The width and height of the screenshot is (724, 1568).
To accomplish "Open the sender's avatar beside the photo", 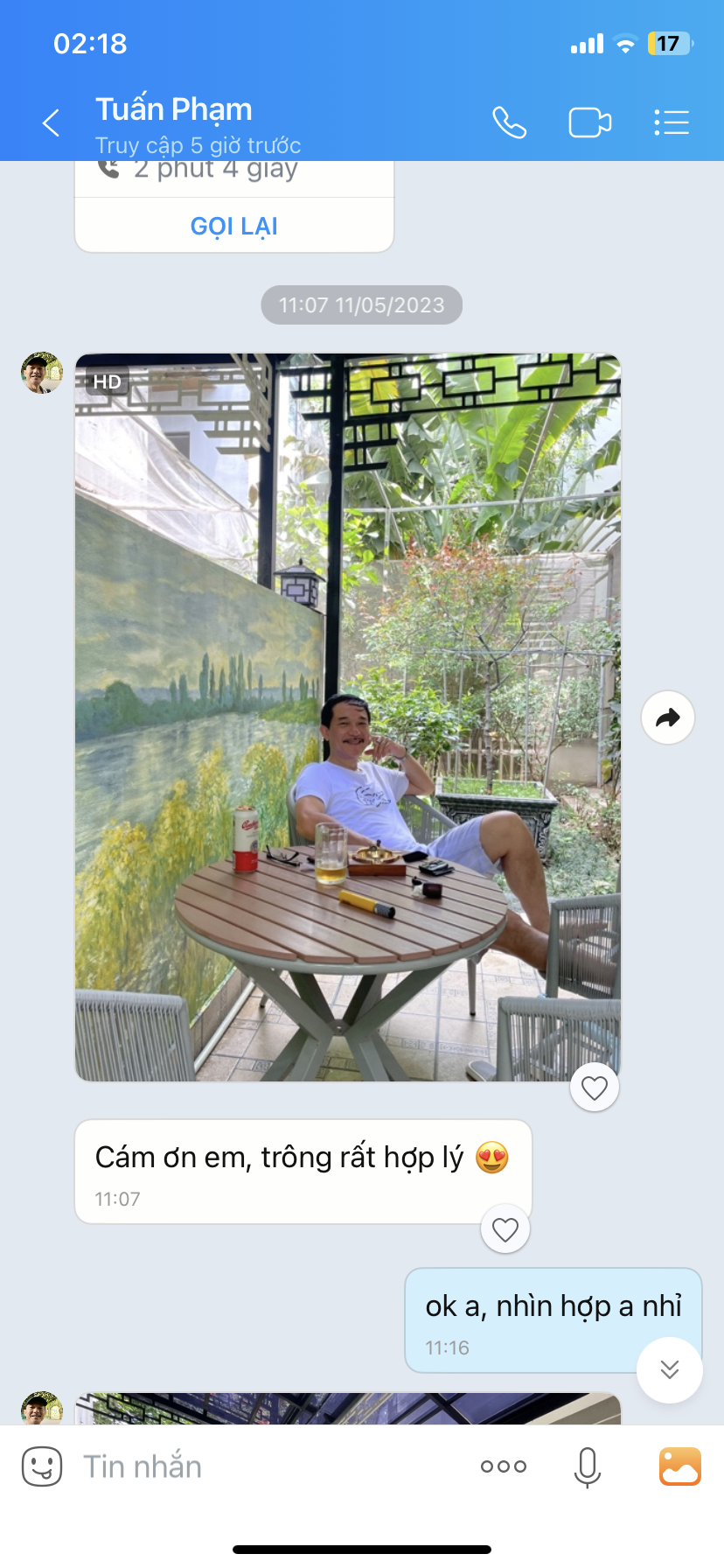I will pos(42,374).
